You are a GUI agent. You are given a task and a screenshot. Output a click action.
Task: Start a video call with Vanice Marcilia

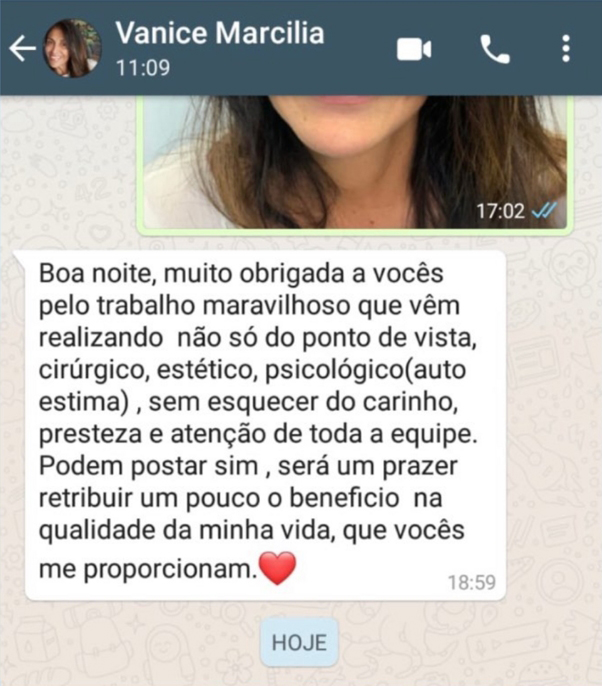tap(414, 49)
